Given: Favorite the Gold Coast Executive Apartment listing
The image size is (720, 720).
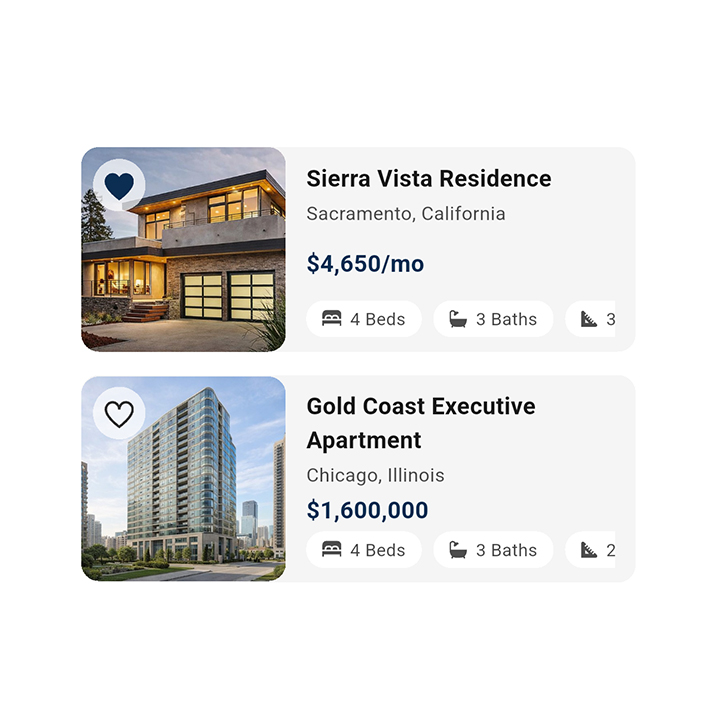Looking at the screenshot, I should coord(119,414).
